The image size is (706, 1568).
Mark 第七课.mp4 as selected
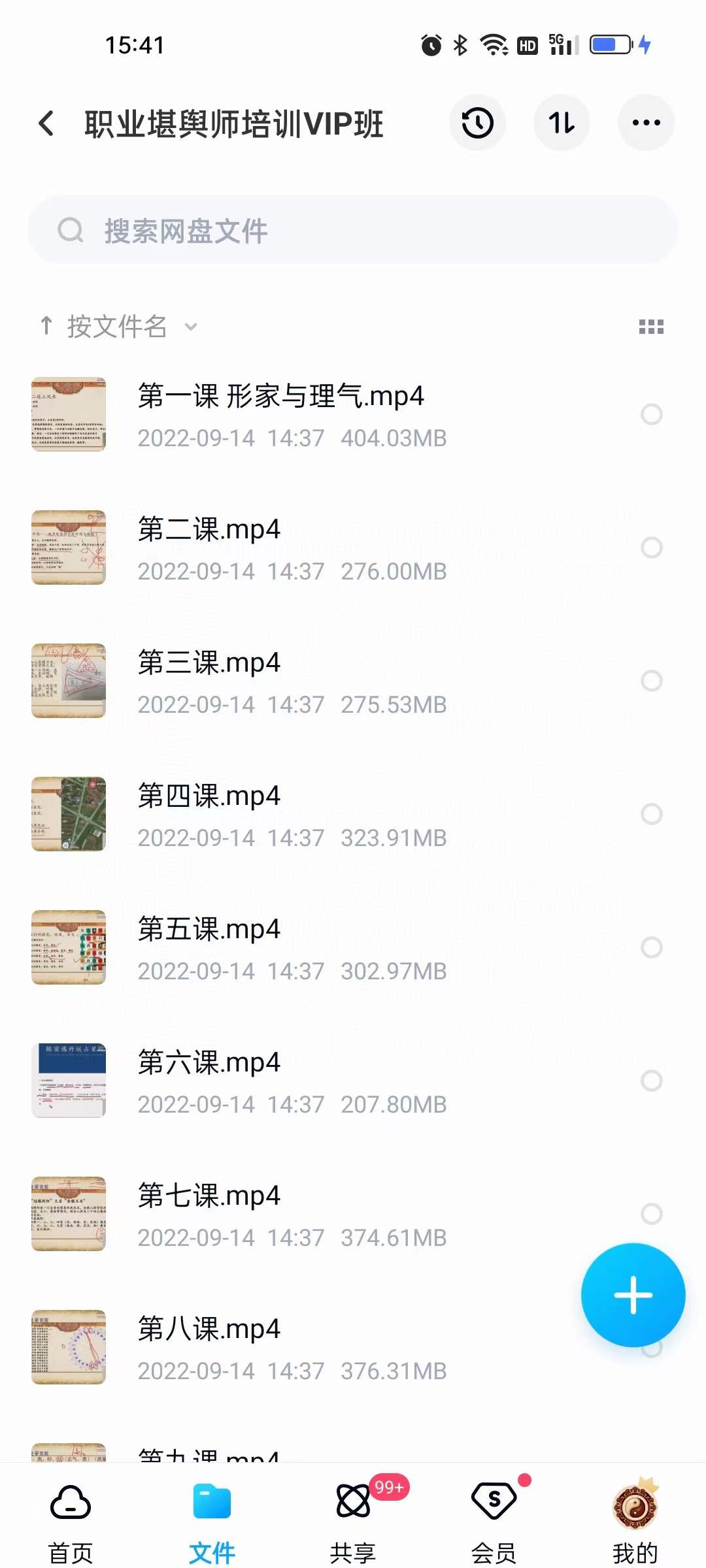[x=651, y=1214]
